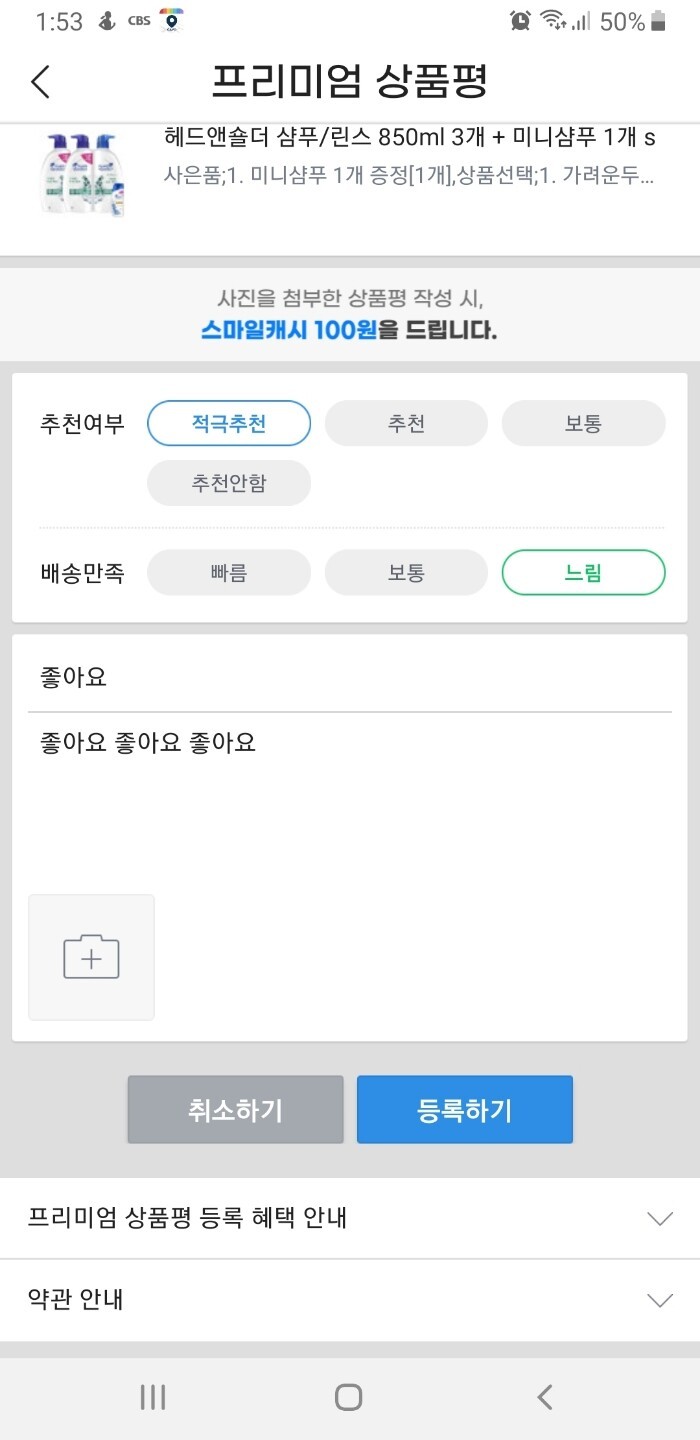700x1440 pixels.
Task: Select 느림 for delivery satisfaction
Action: point(583,573)
